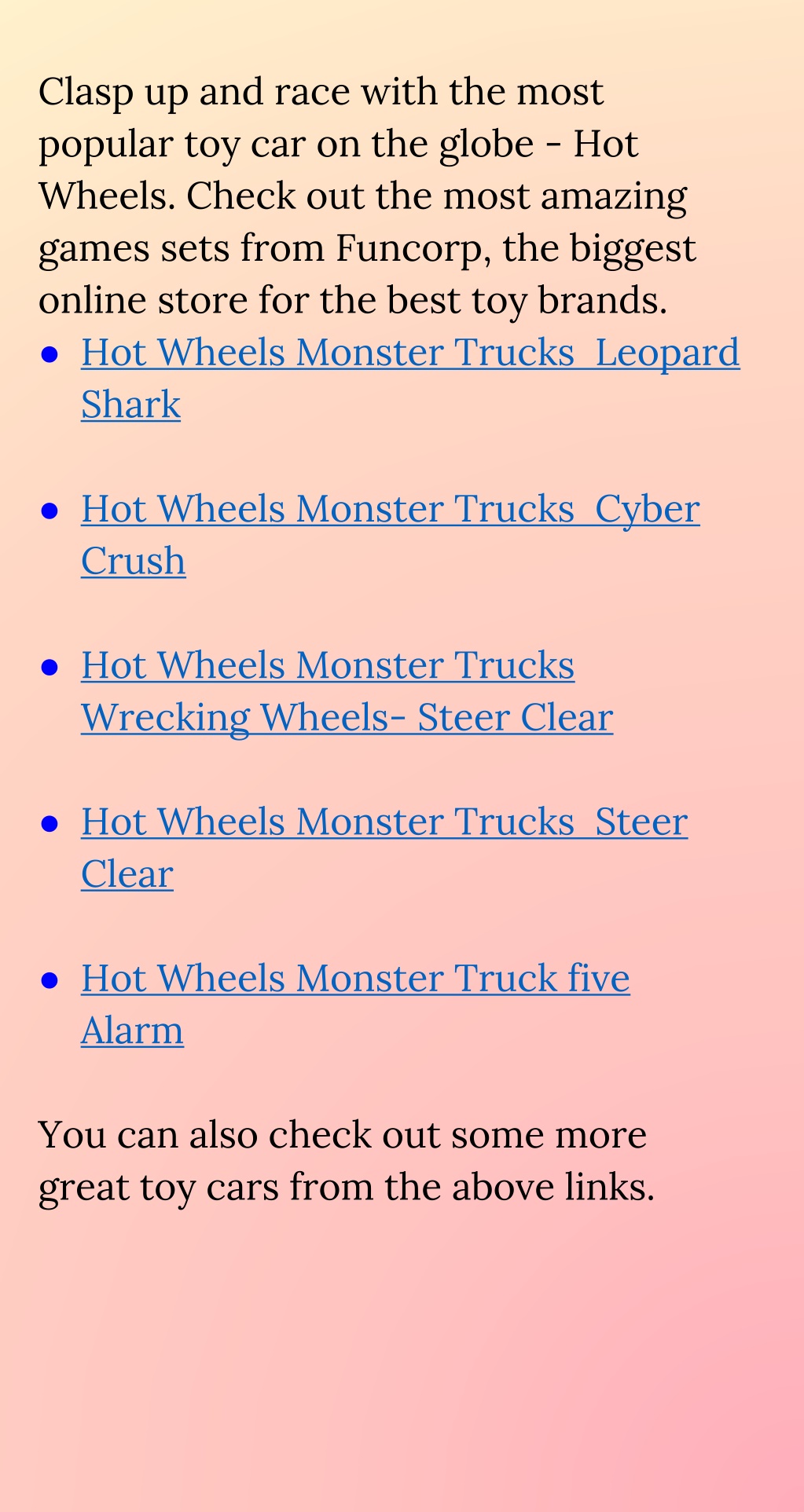Image resolution: width=804 pixels, height=1512 pixels.
Task: Follow the Wrecking Wheels- Steer Clear link
Action: 347,691
